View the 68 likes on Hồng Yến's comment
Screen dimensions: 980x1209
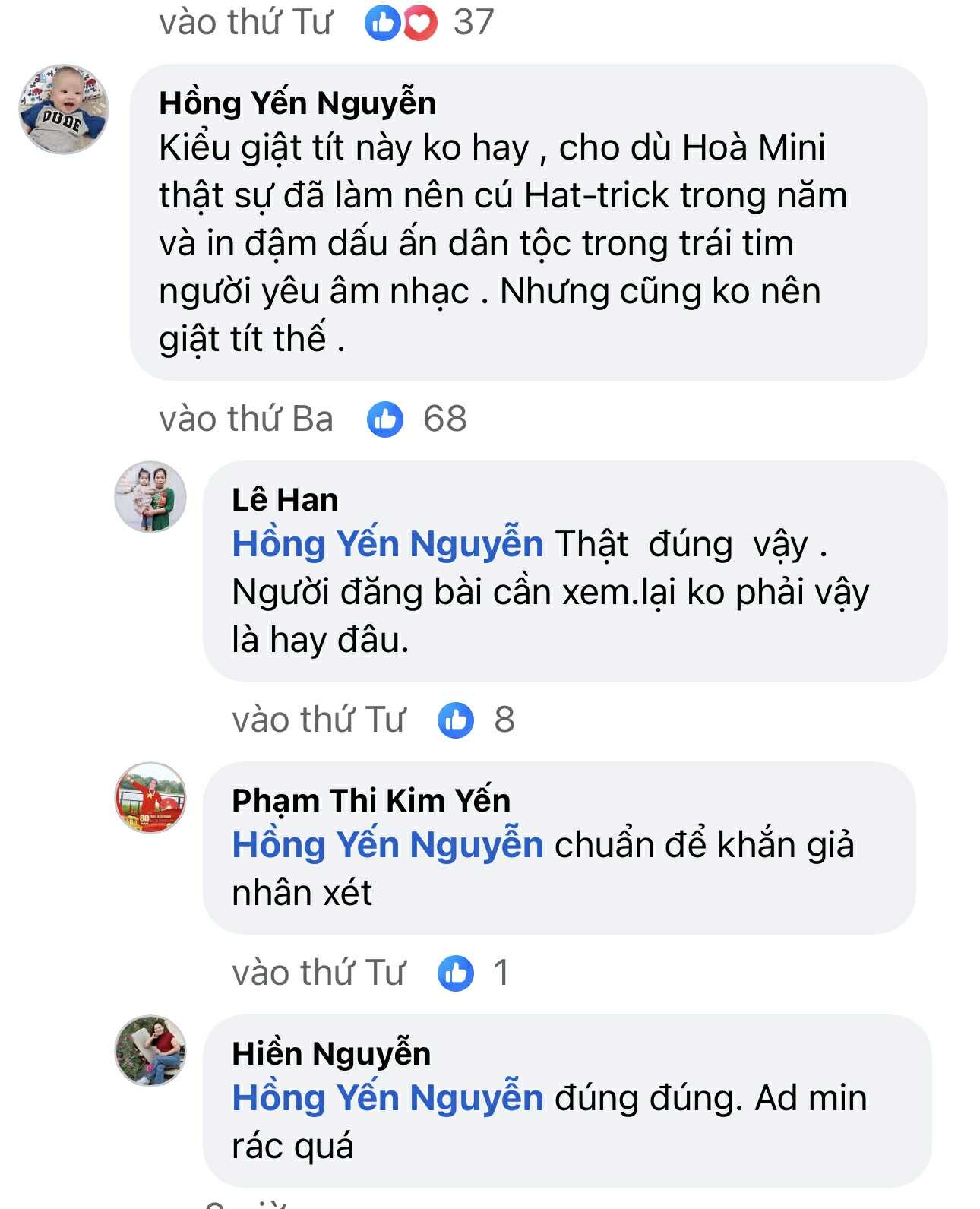pos(416,419)
